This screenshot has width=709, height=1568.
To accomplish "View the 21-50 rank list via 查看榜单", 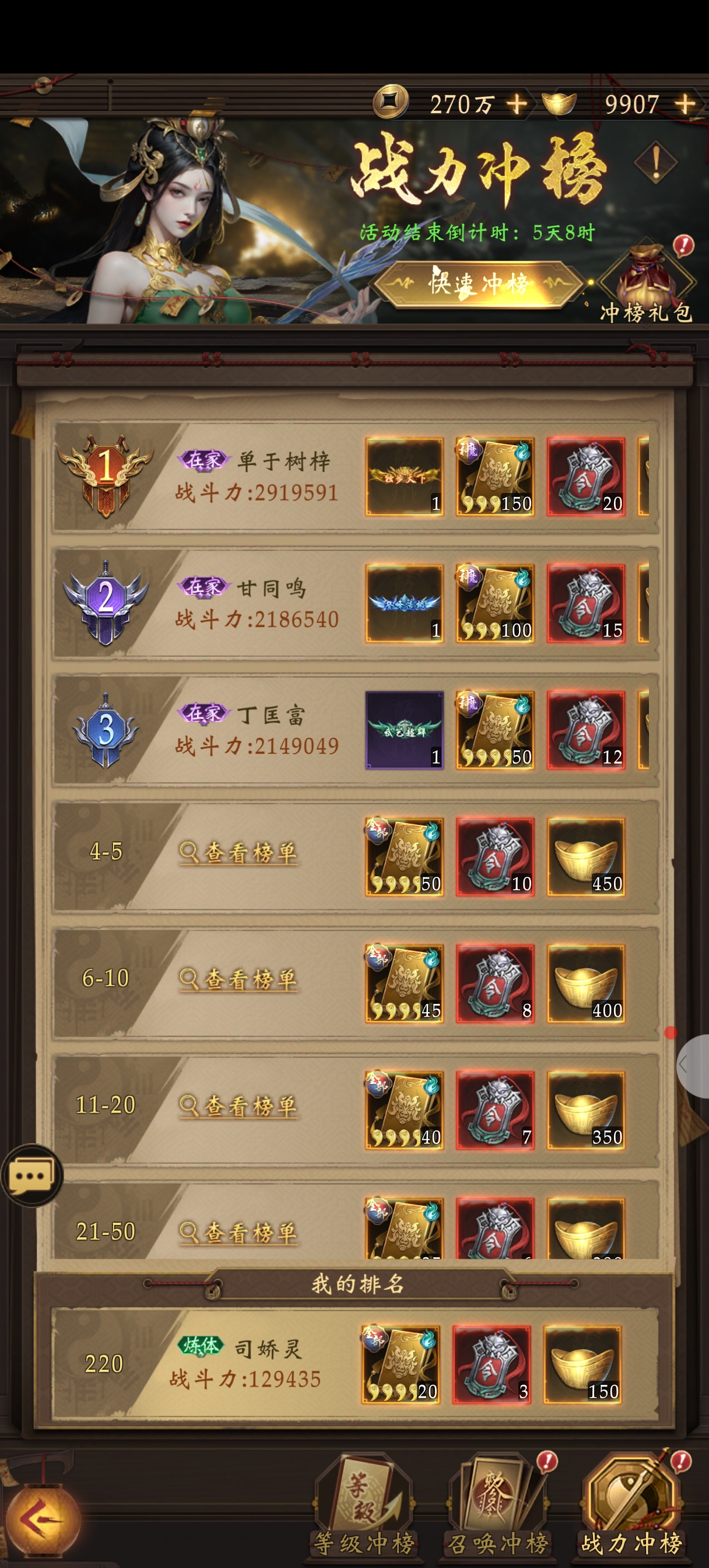I will (238, 1233).
